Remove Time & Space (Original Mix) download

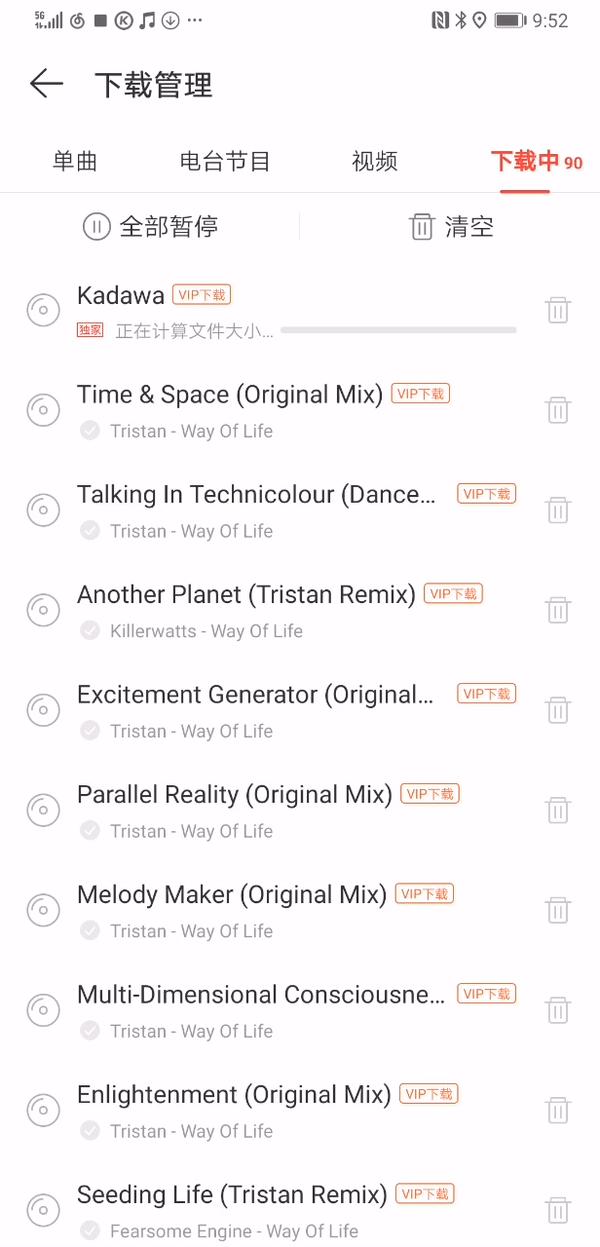pos(558,410)
